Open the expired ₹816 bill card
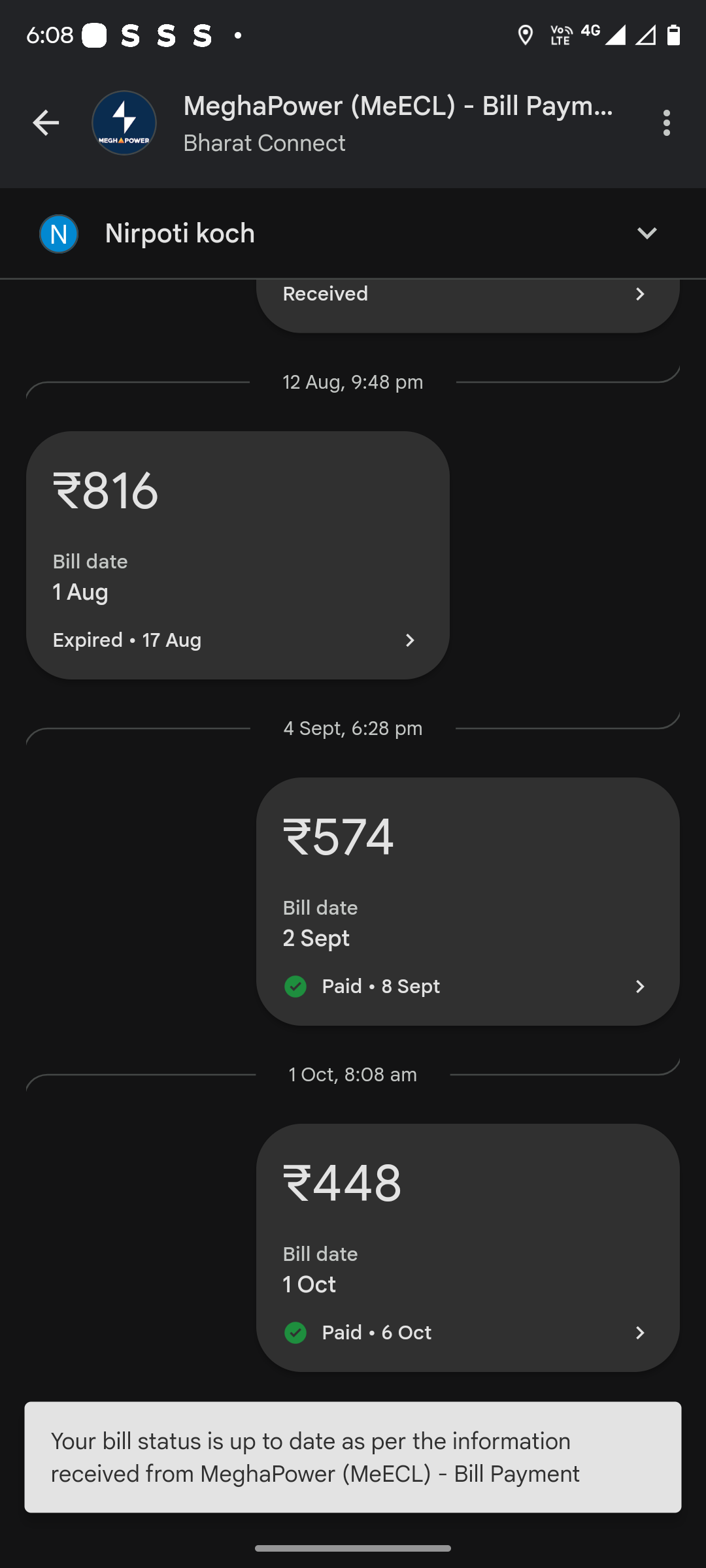This screenshot has height=1568, width=706. tap(237, 555)
